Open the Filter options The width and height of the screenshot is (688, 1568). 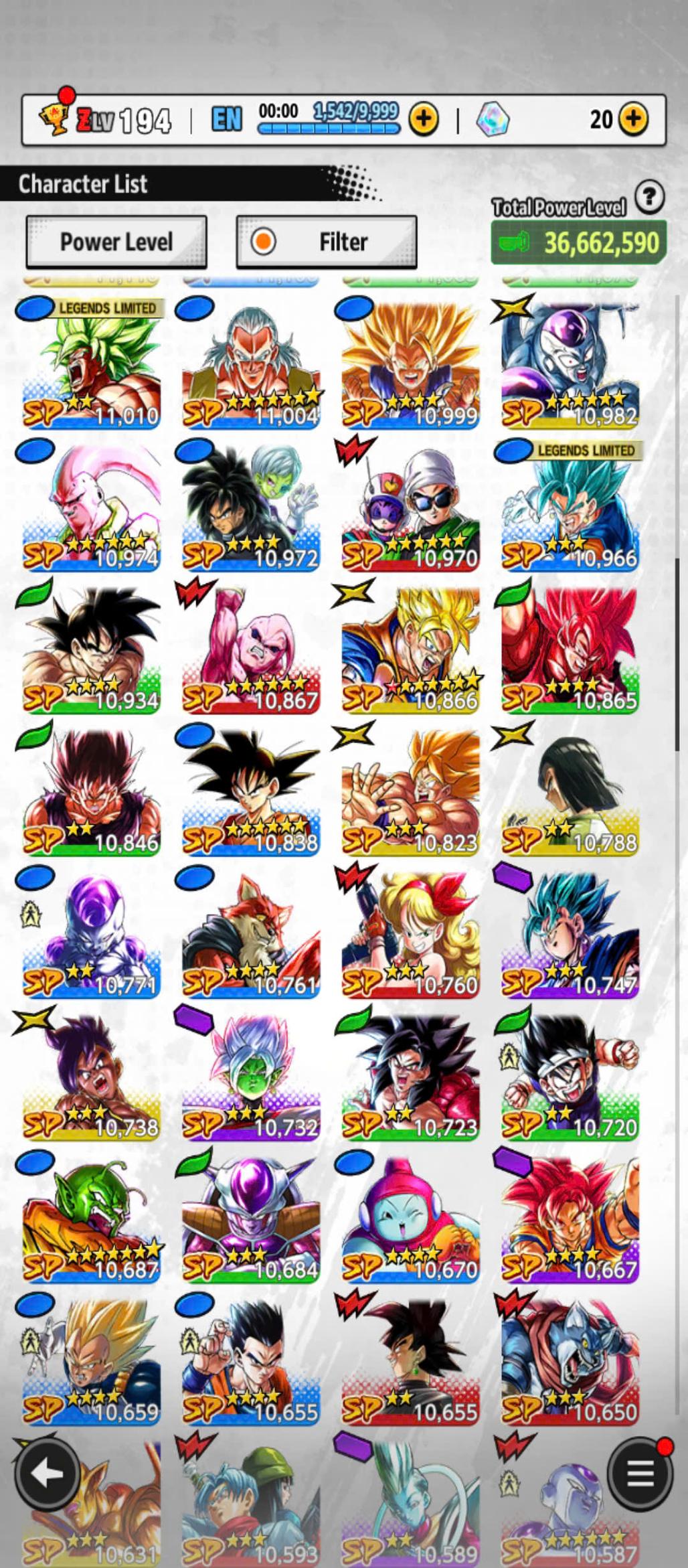327,242
